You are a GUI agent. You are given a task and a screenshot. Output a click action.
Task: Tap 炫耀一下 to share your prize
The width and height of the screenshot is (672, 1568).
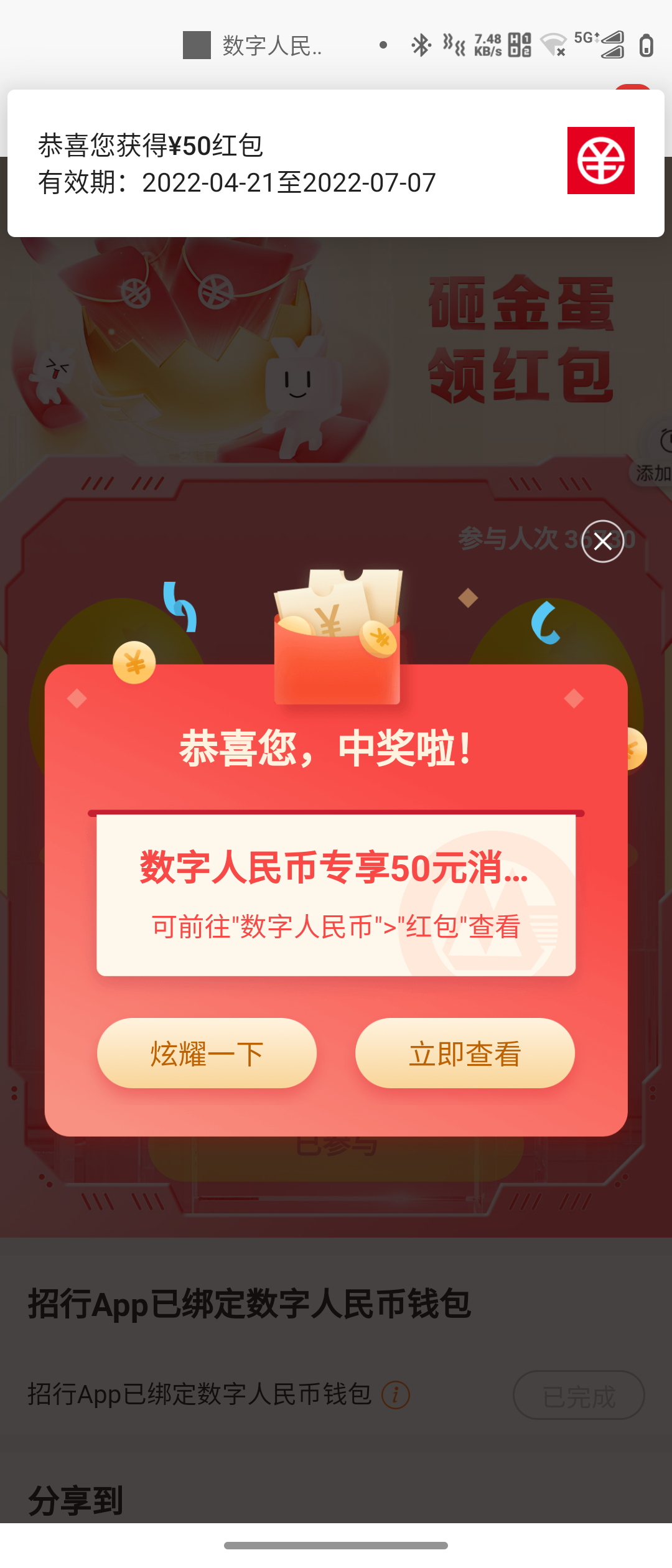(x=207, y=1053)
